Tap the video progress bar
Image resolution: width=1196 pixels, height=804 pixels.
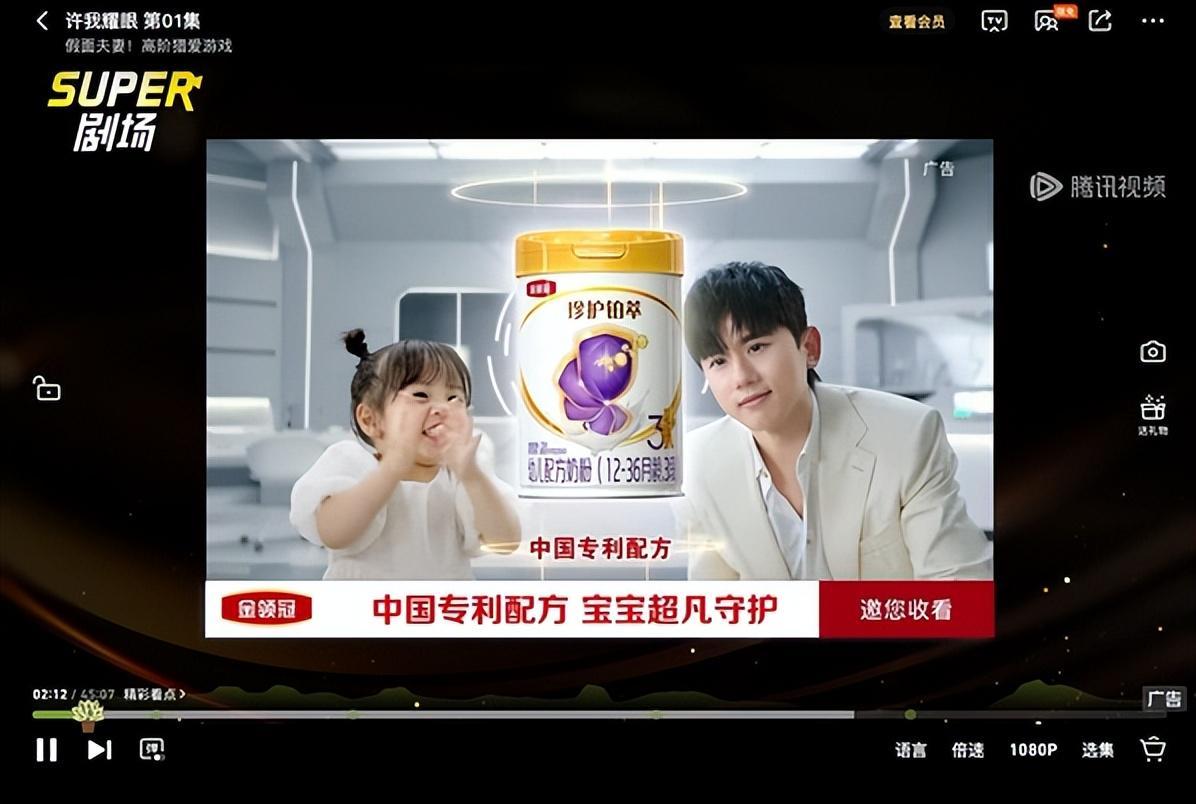[x=500, y=715]
